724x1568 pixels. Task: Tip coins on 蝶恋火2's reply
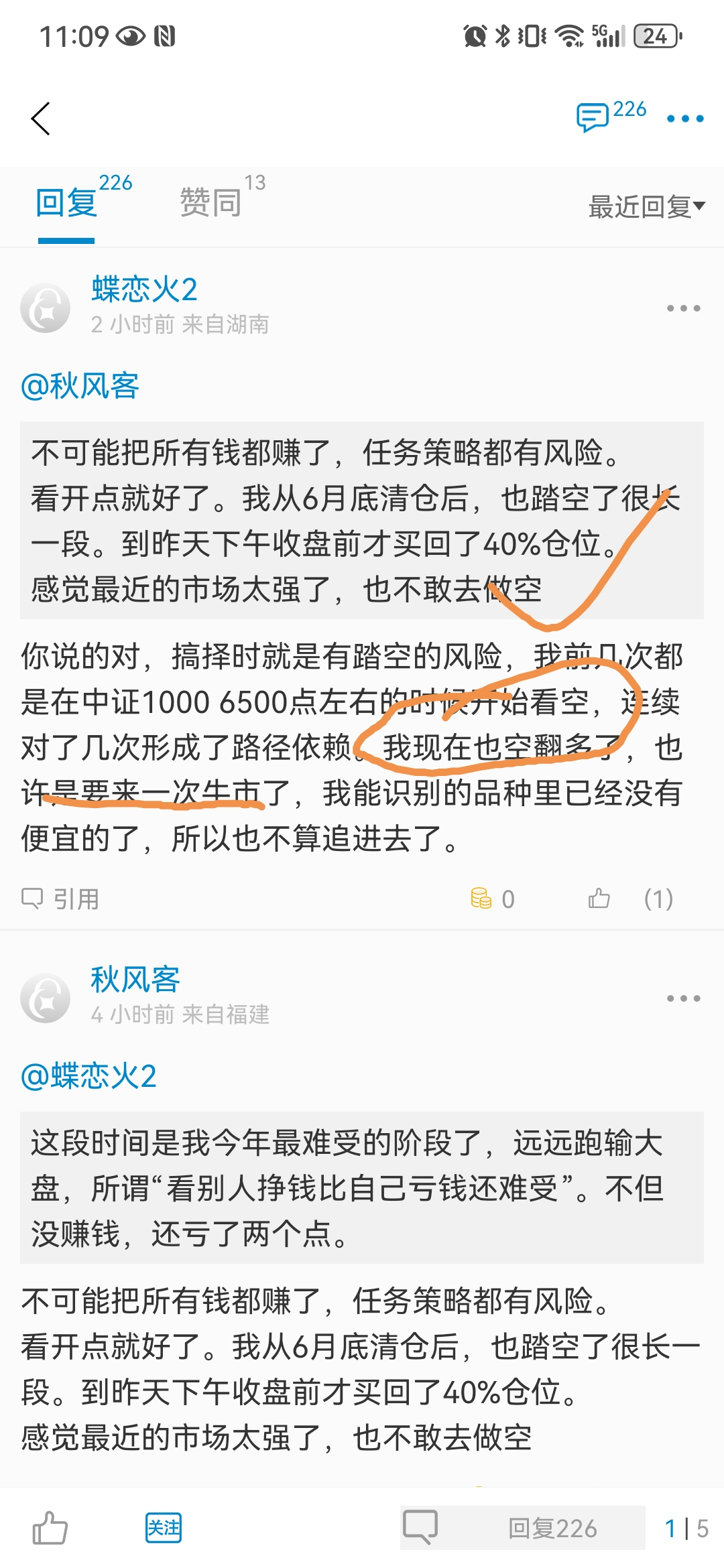click(x=492, y=899)
